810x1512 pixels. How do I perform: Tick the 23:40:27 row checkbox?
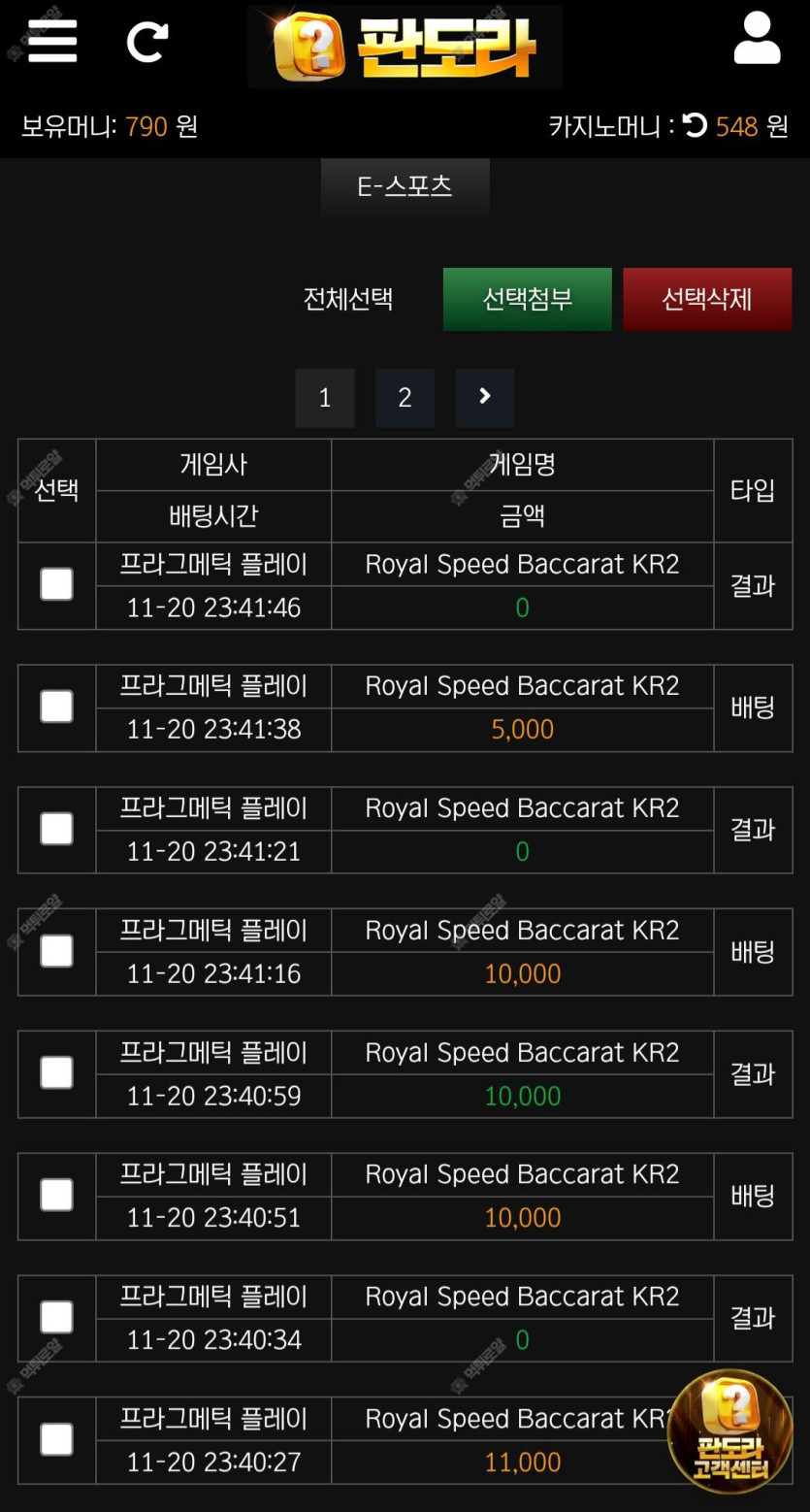pos(56,1439)
